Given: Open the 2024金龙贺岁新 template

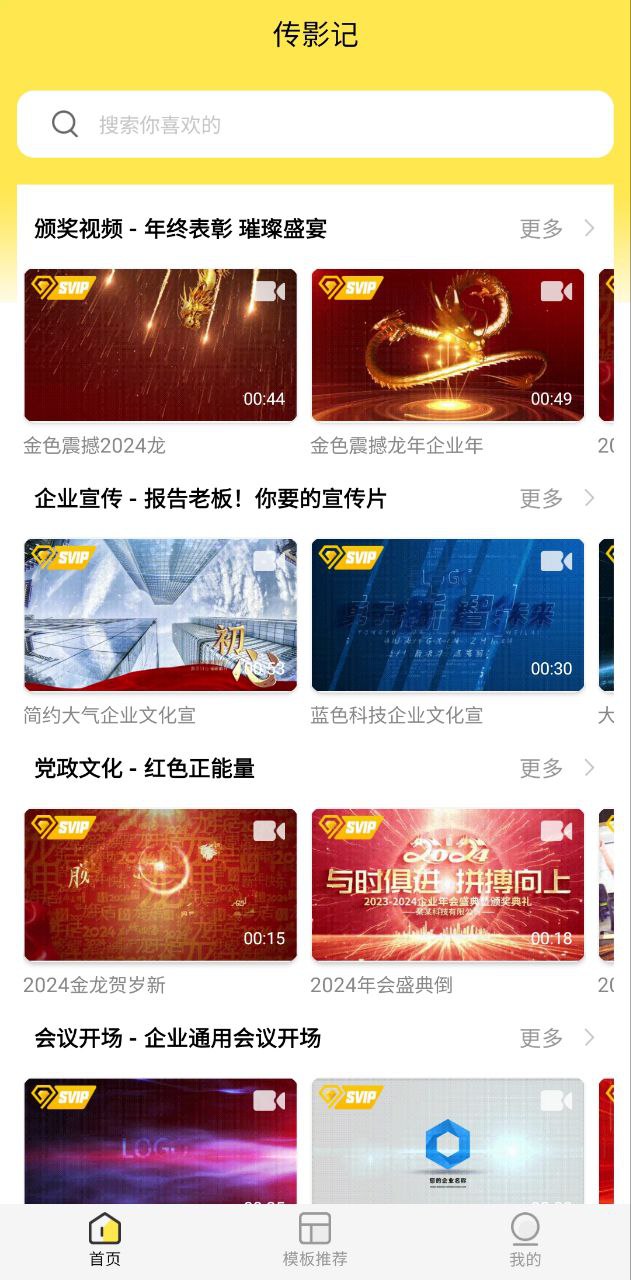Looking at the screenshot, I should pyautogui.click(x=160, y=885).
